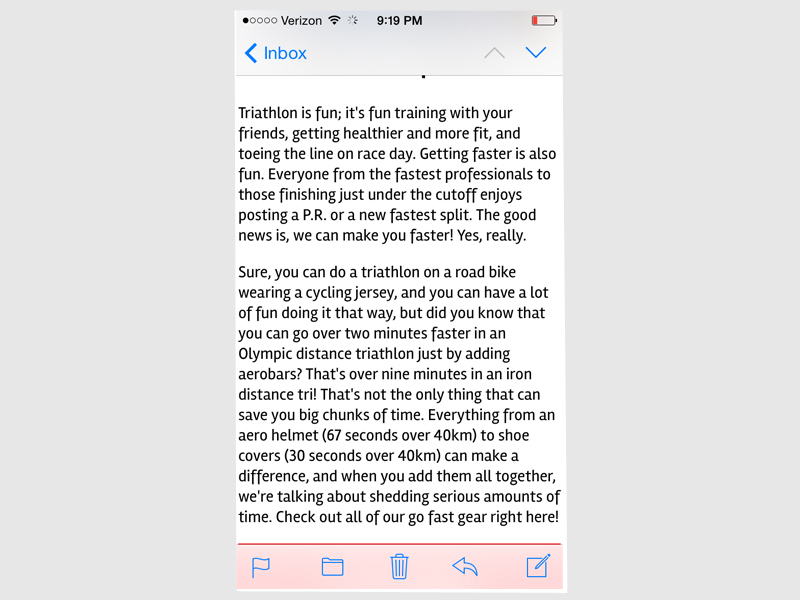Move this email to a folder
Screen dimensions: 800x600
pos(332,567)
